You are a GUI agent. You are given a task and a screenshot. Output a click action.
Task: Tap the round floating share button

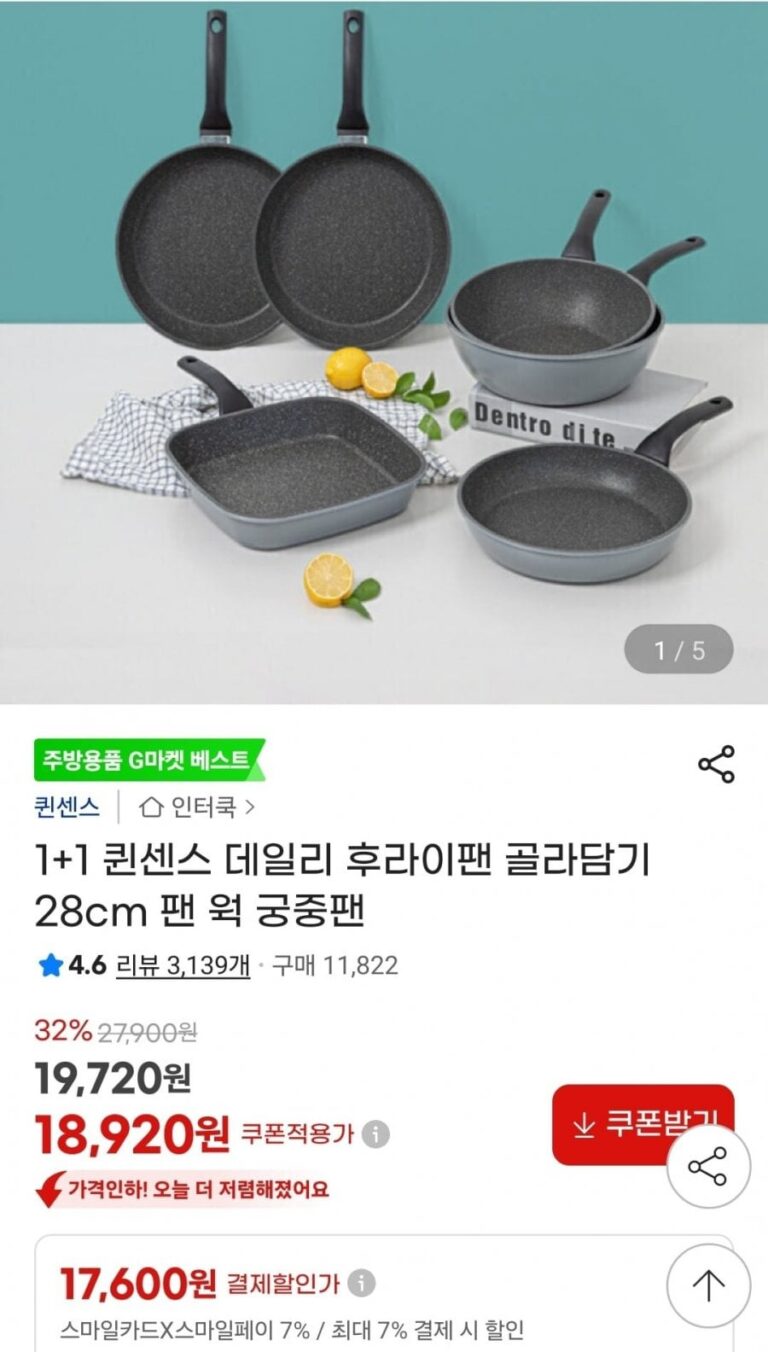pyautogui.click(x=708, y=1166)
